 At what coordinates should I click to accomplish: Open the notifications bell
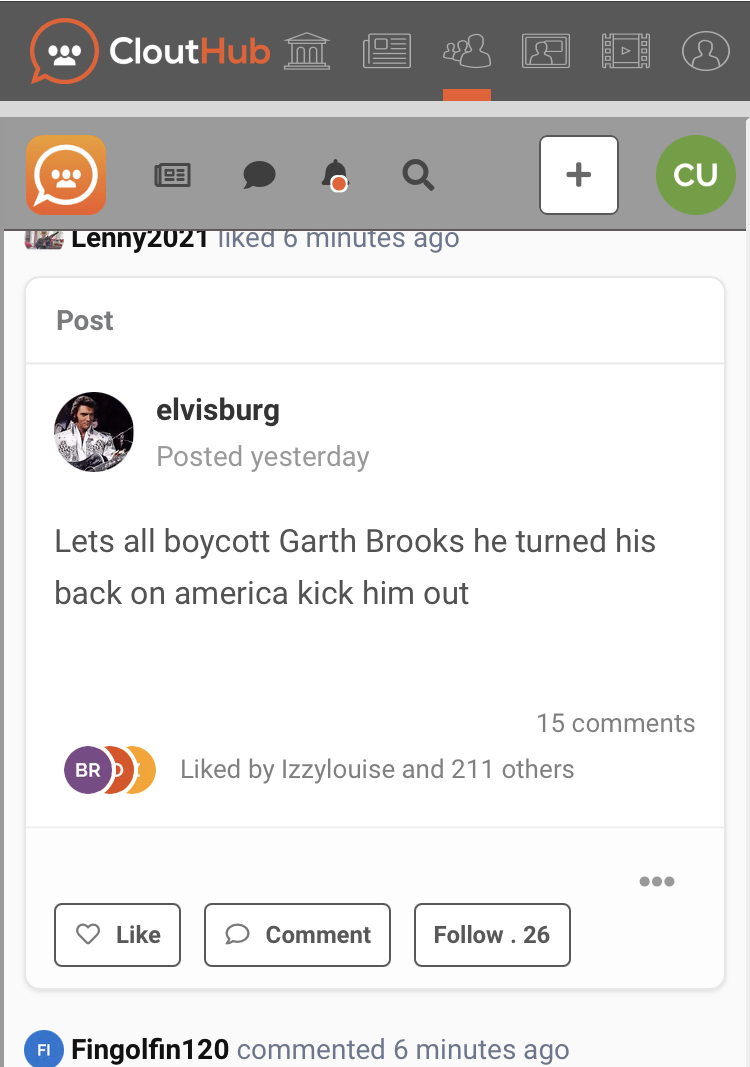tap(336, 175)
